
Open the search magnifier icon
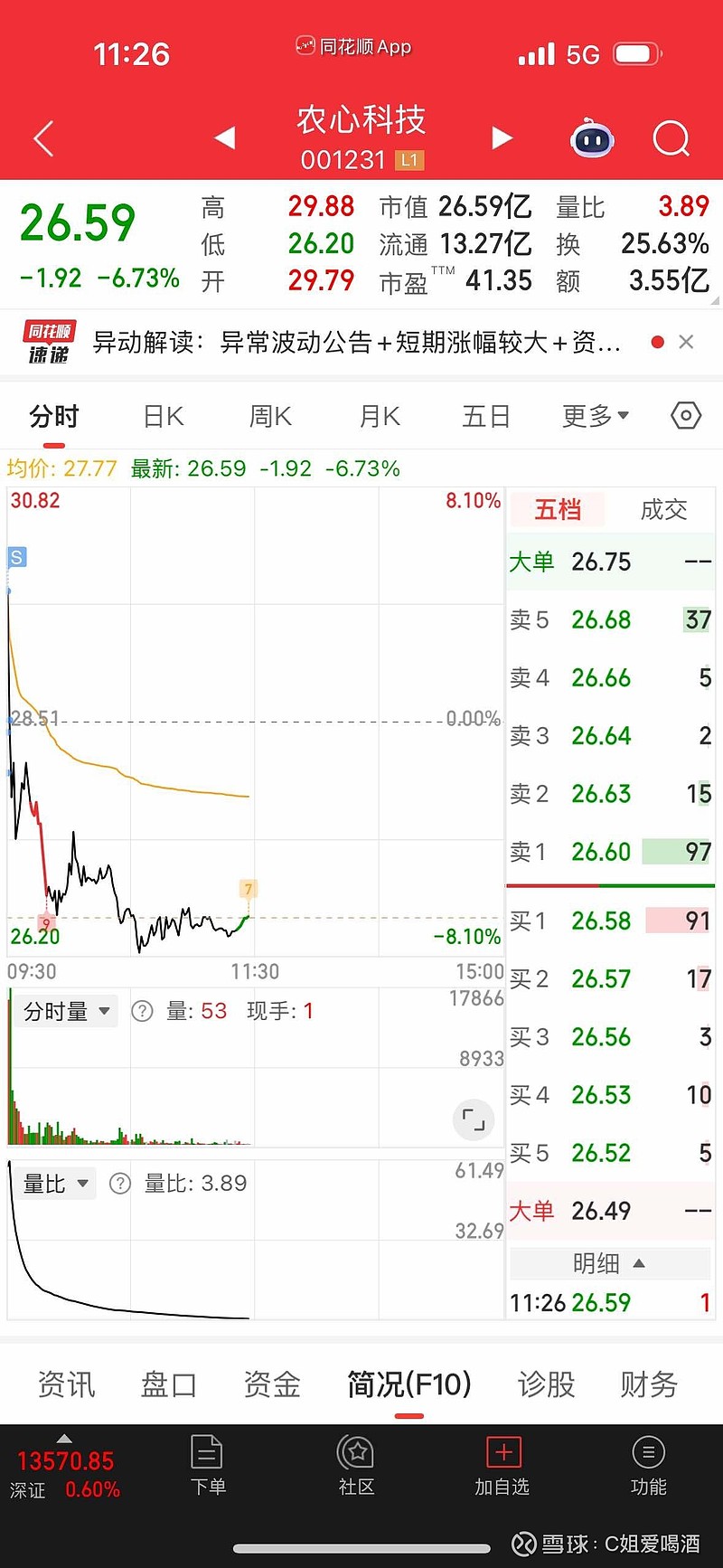671,137
